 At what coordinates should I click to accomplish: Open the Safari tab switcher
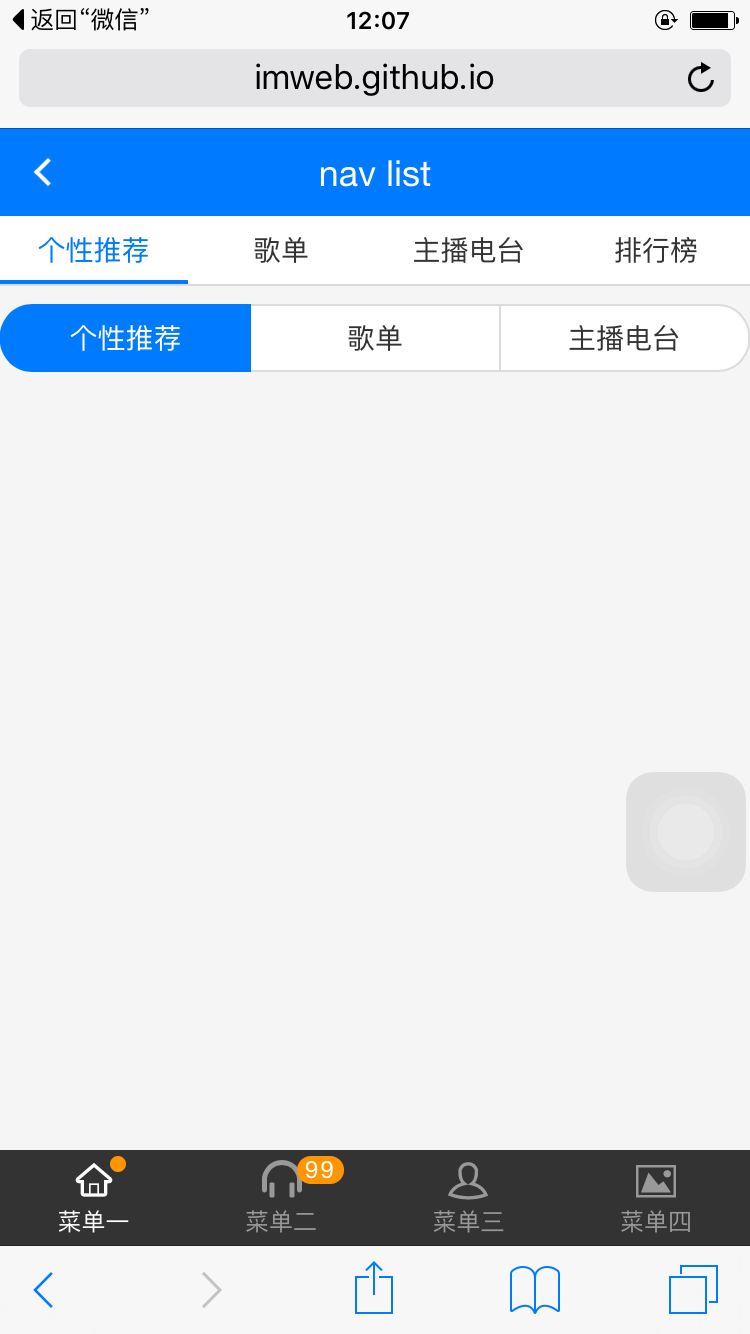[x=694, y=1290]
